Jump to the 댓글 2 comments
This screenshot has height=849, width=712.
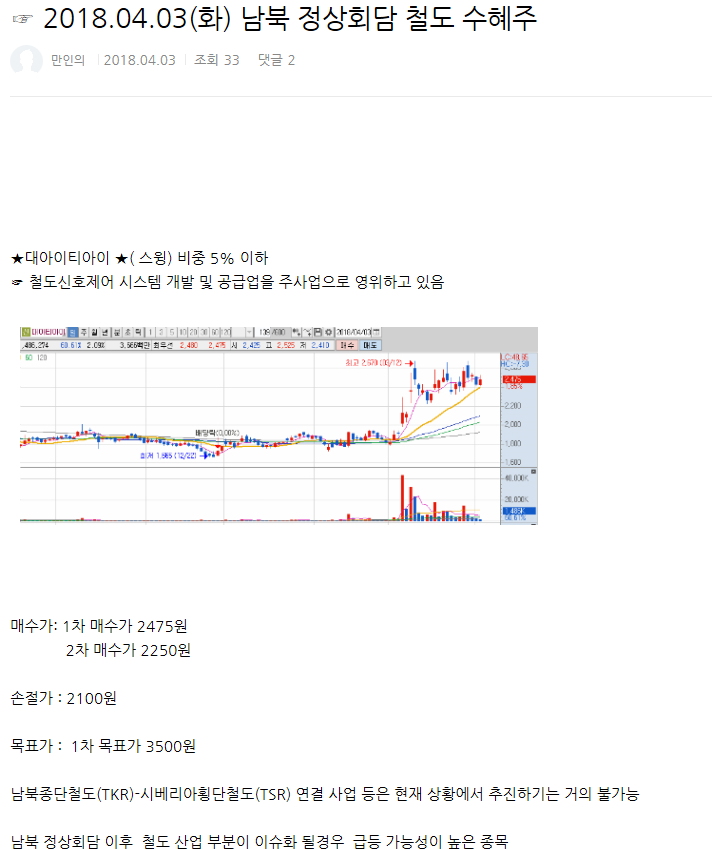click(x=276, y=61)
